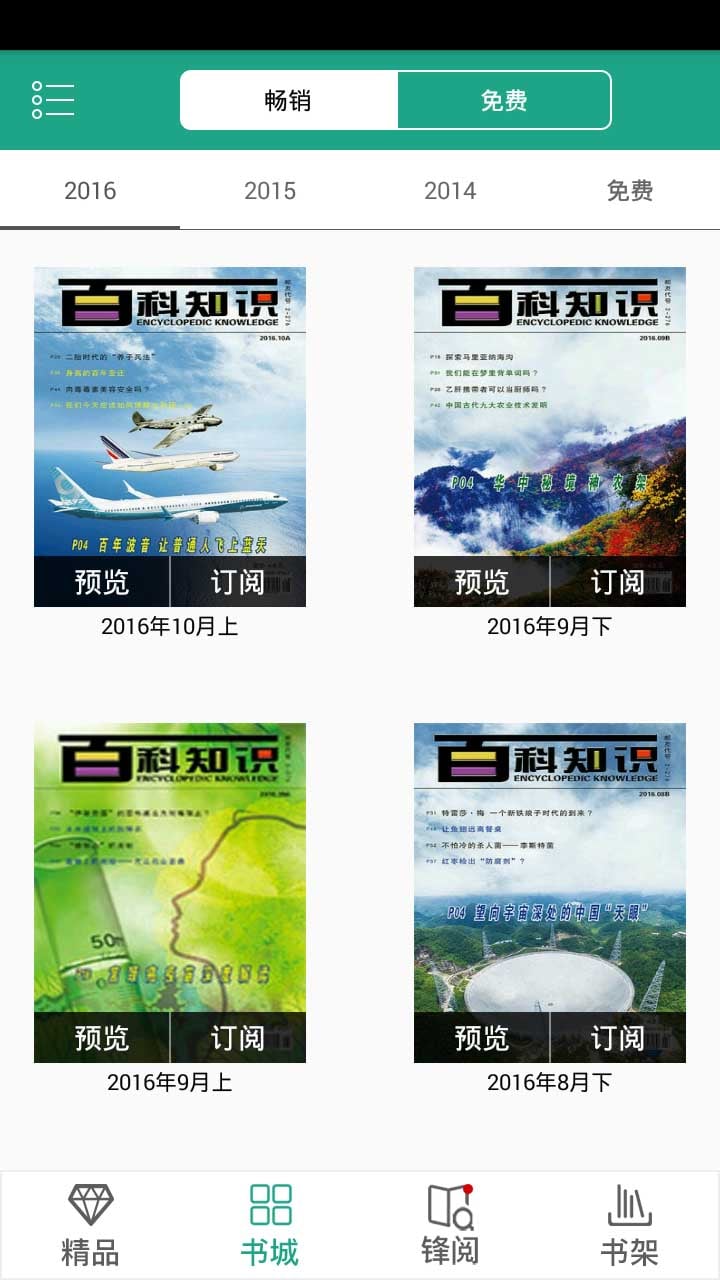Screen dimensions: 720x1280
Task: Switch to the 畅销 segment
Action: click(288, 100)
